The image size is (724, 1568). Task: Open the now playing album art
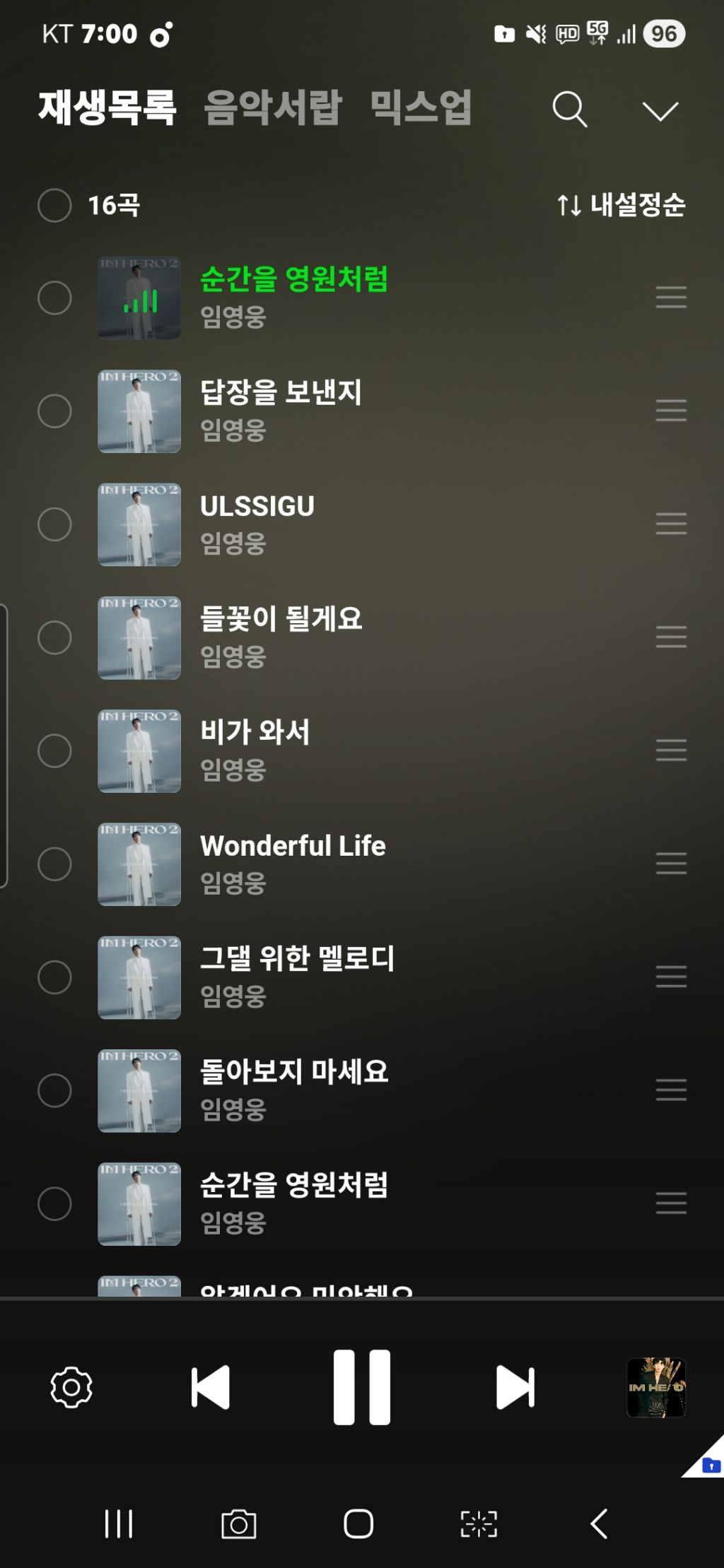(655, 1387)
